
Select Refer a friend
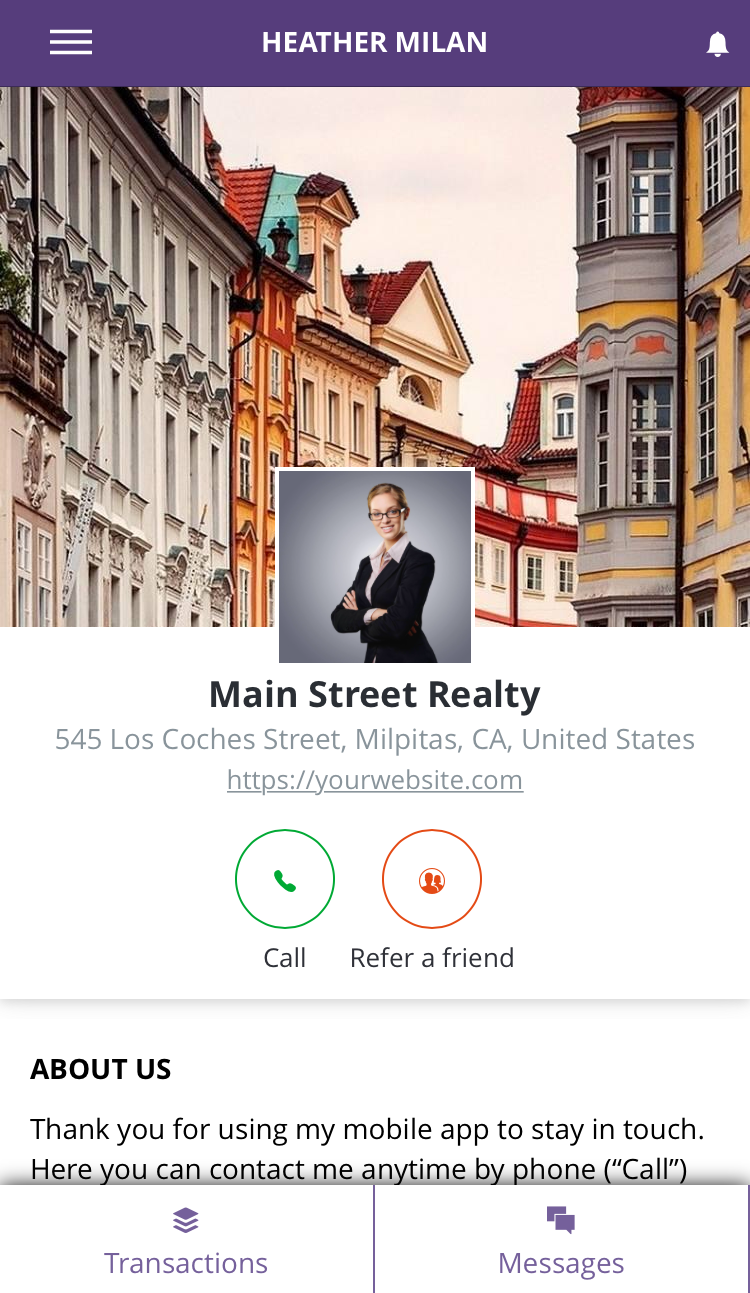432,880
